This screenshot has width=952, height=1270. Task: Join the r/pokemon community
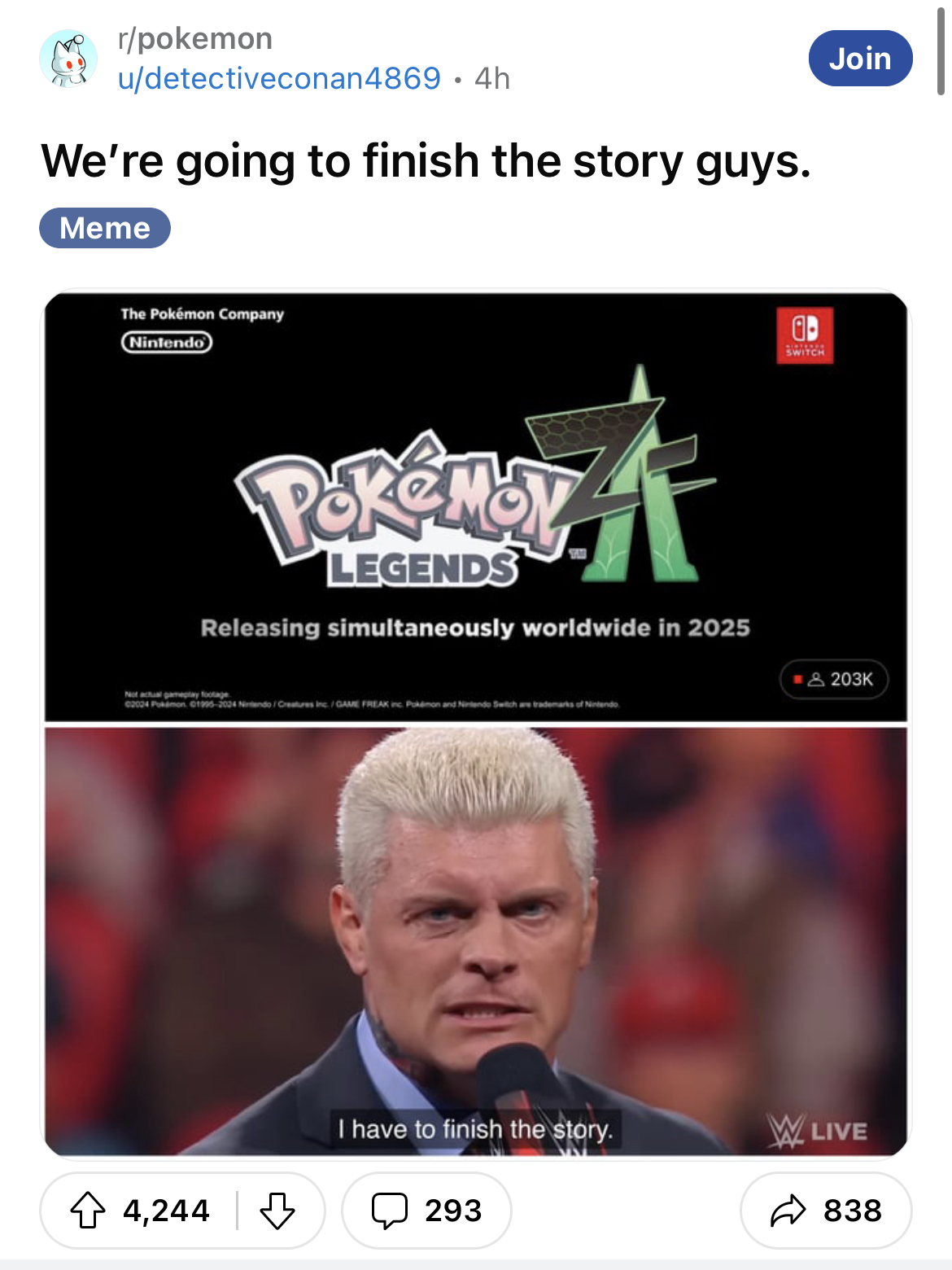[860, 59]
